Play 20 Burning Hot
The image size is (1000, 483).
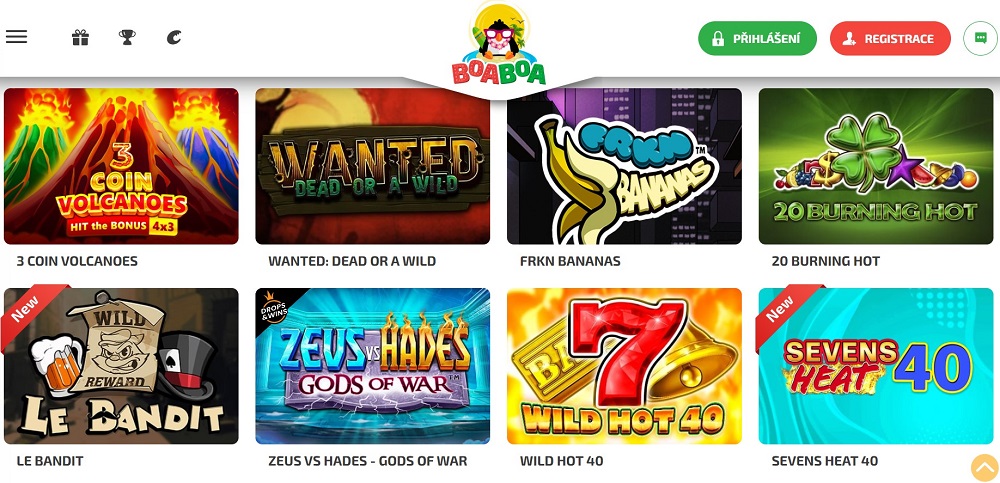point(876,166)
